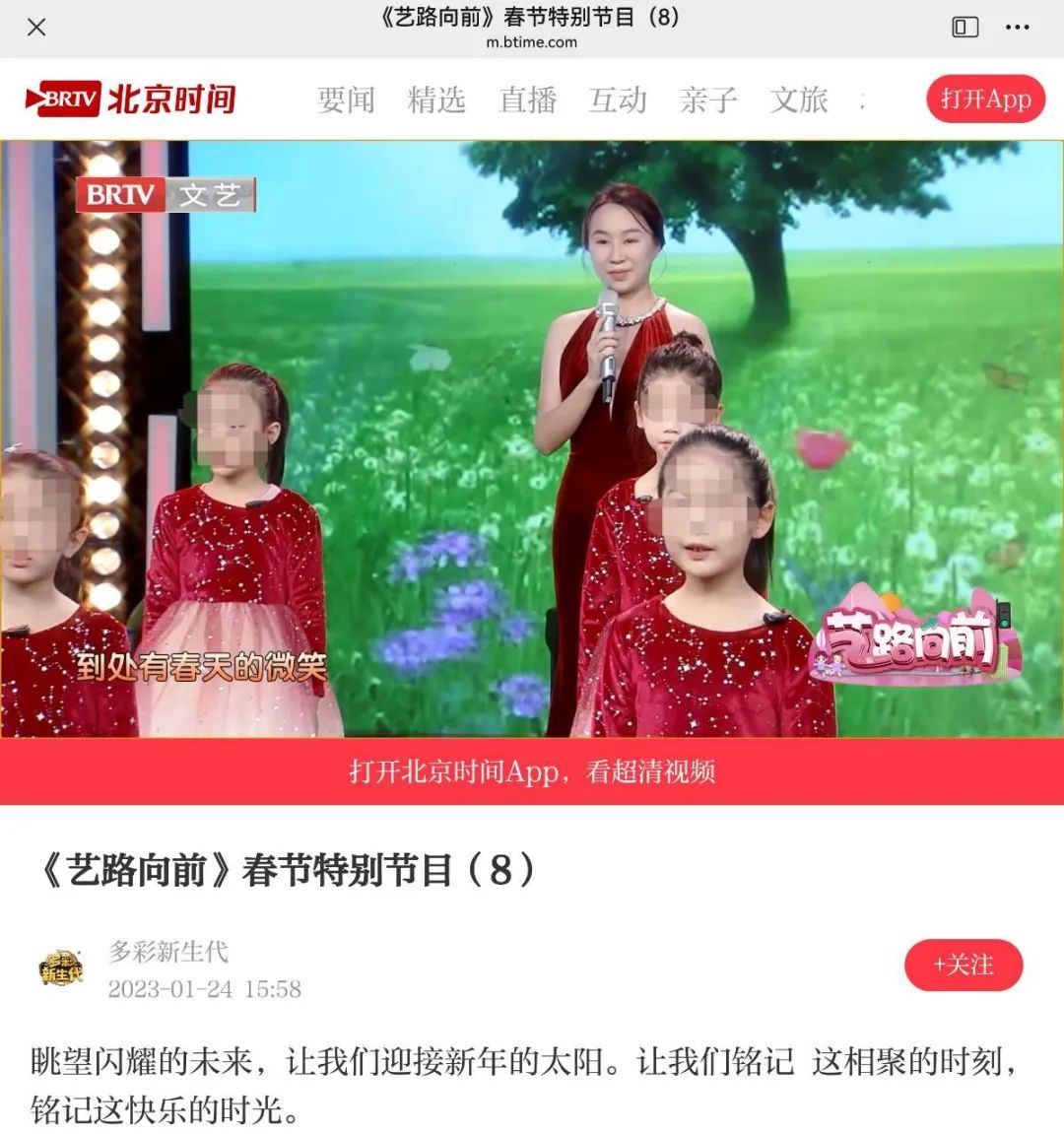
Task: Open the floating window icon
Action: click(965, 28)
